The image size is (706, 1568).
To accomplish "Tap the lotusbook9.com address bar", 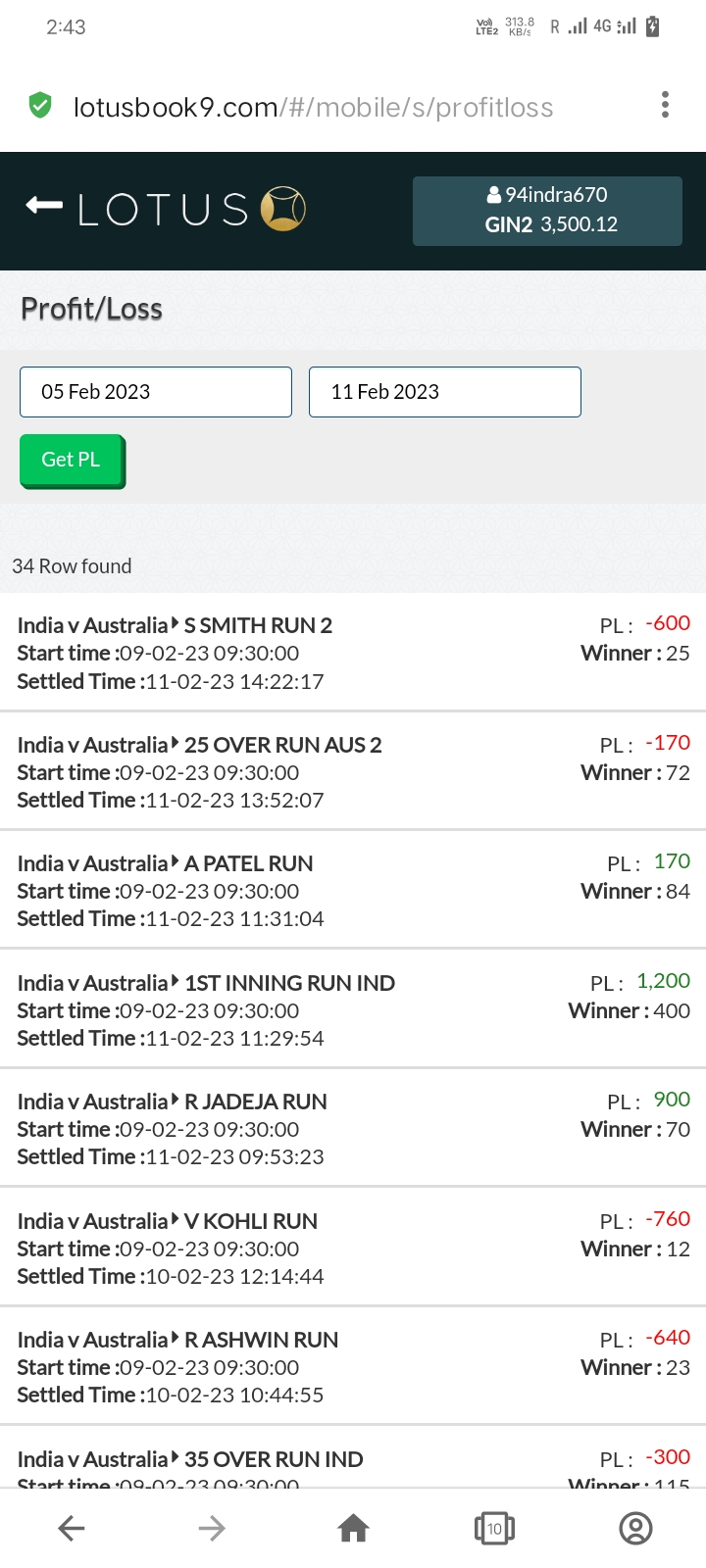I will click(x=314, y=107).
